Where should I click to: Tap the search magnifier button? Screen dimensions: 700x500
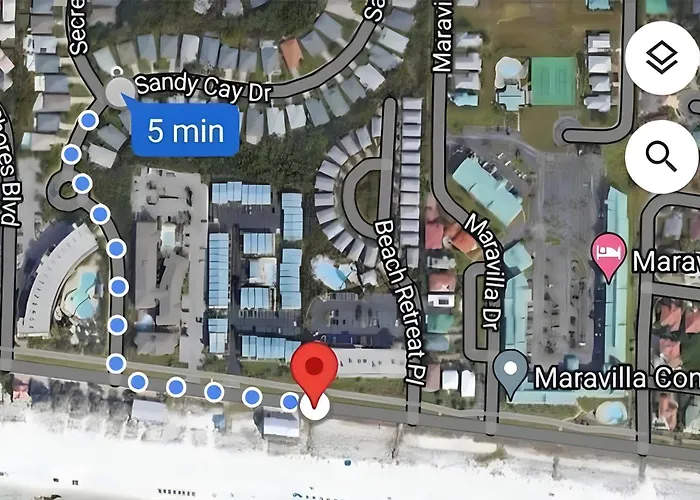click(662, 157)
